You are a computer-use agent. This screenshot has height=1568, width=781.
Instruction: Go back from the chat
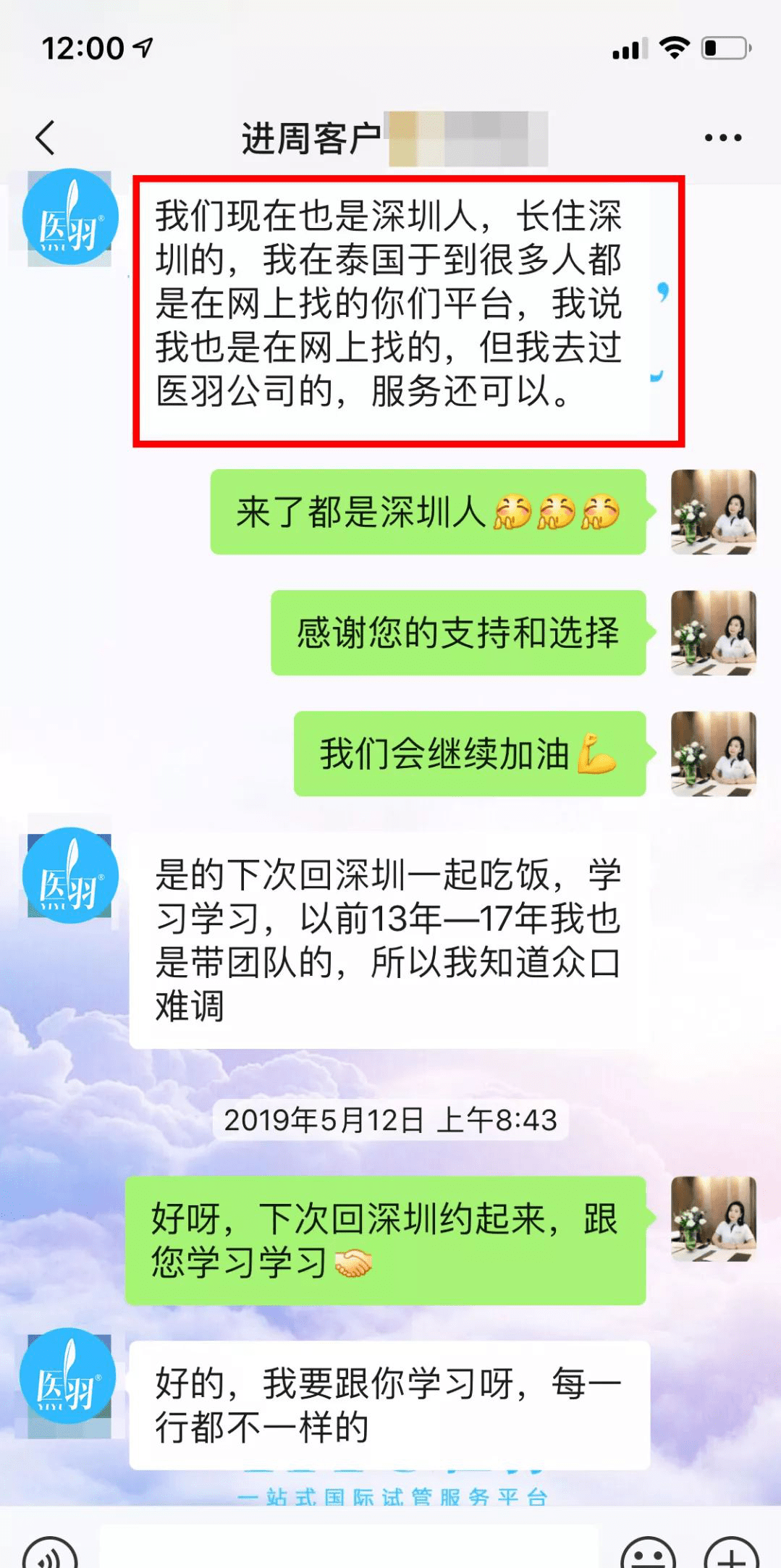[x=45, y=138]
